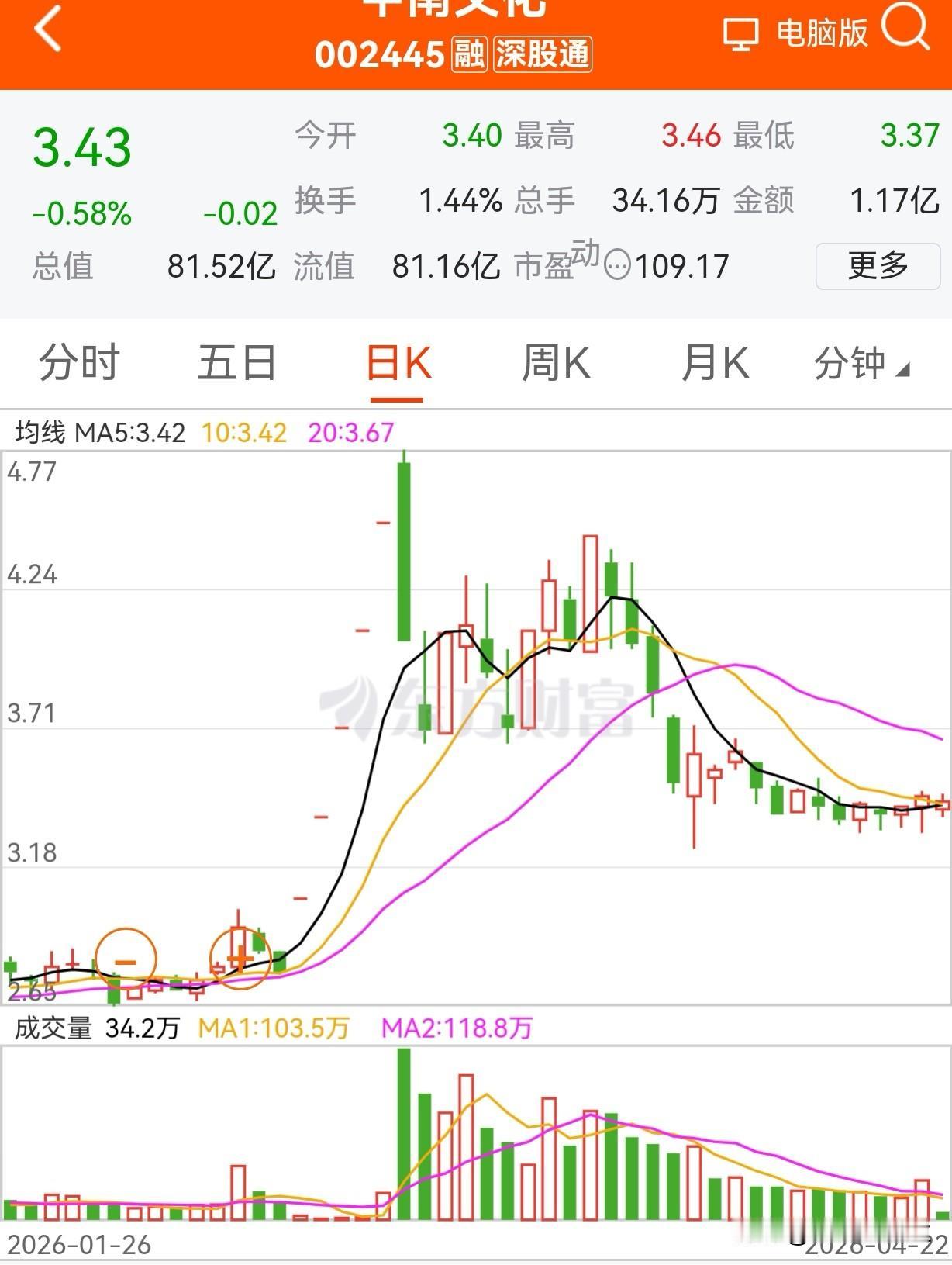This screenshot has height=1265, width=952.
Task: Select the 周K weekly chart tab
Action: pyautogui.click(x=557, y=362)
